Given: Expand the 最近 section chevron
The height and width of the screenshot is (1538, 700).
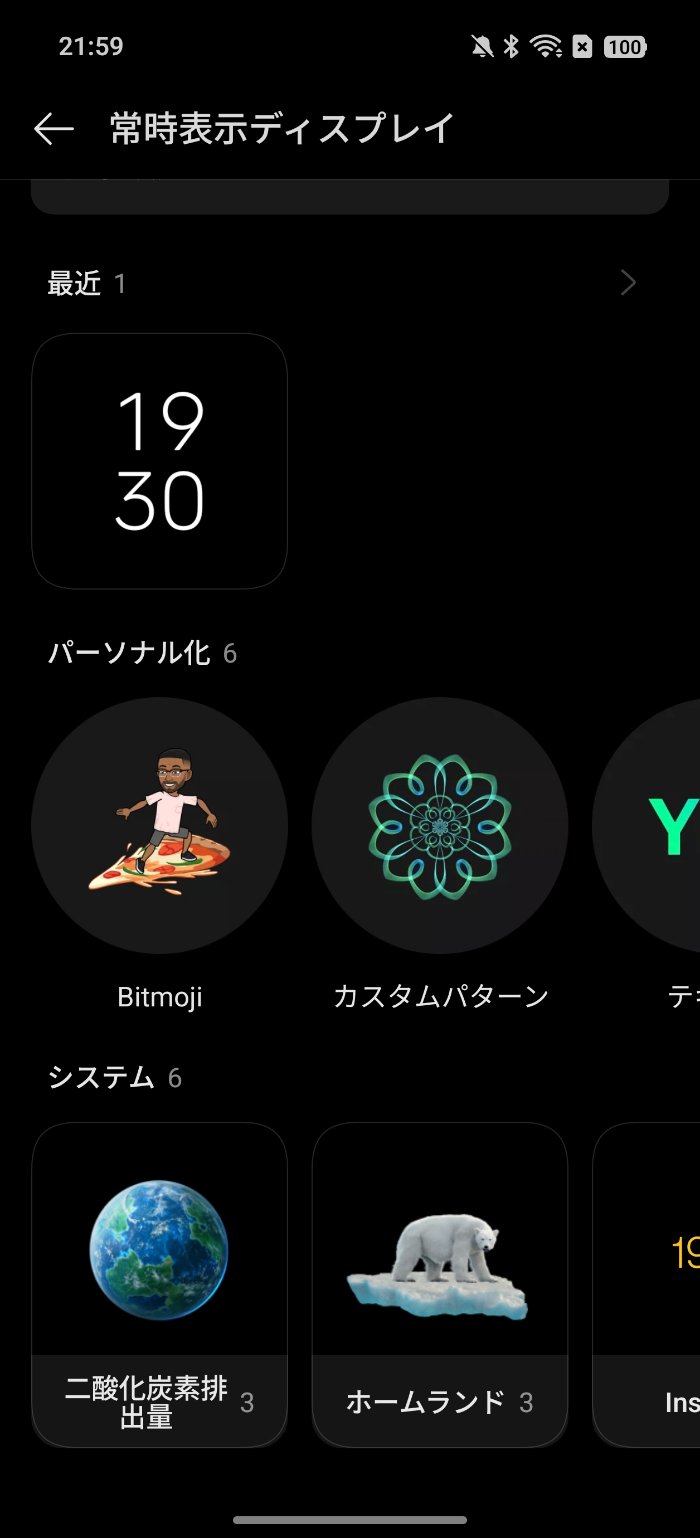Looking at the screenshot, I should point(628,283).
